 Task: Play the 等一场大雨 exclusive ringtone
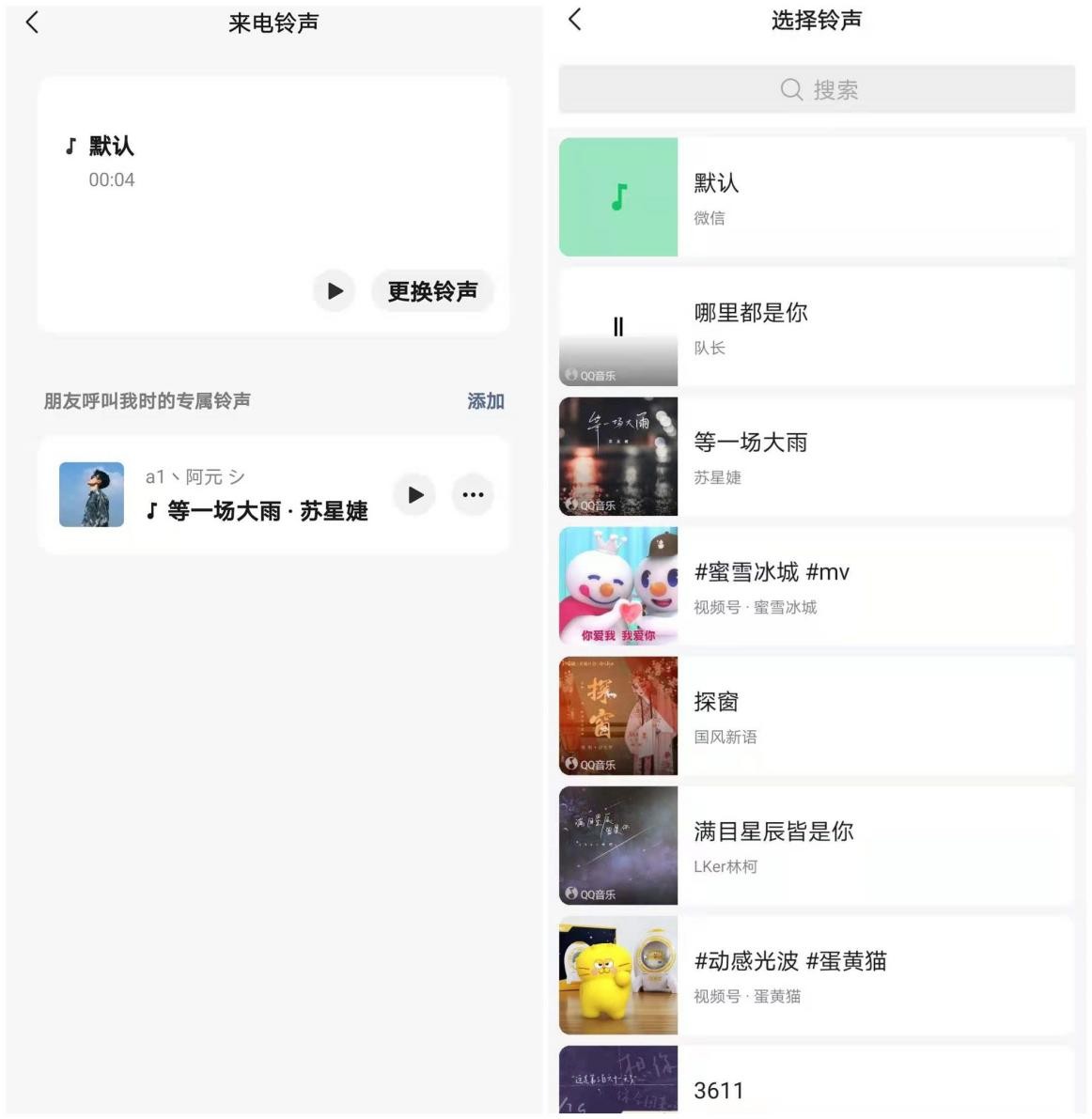click(413, 494)
